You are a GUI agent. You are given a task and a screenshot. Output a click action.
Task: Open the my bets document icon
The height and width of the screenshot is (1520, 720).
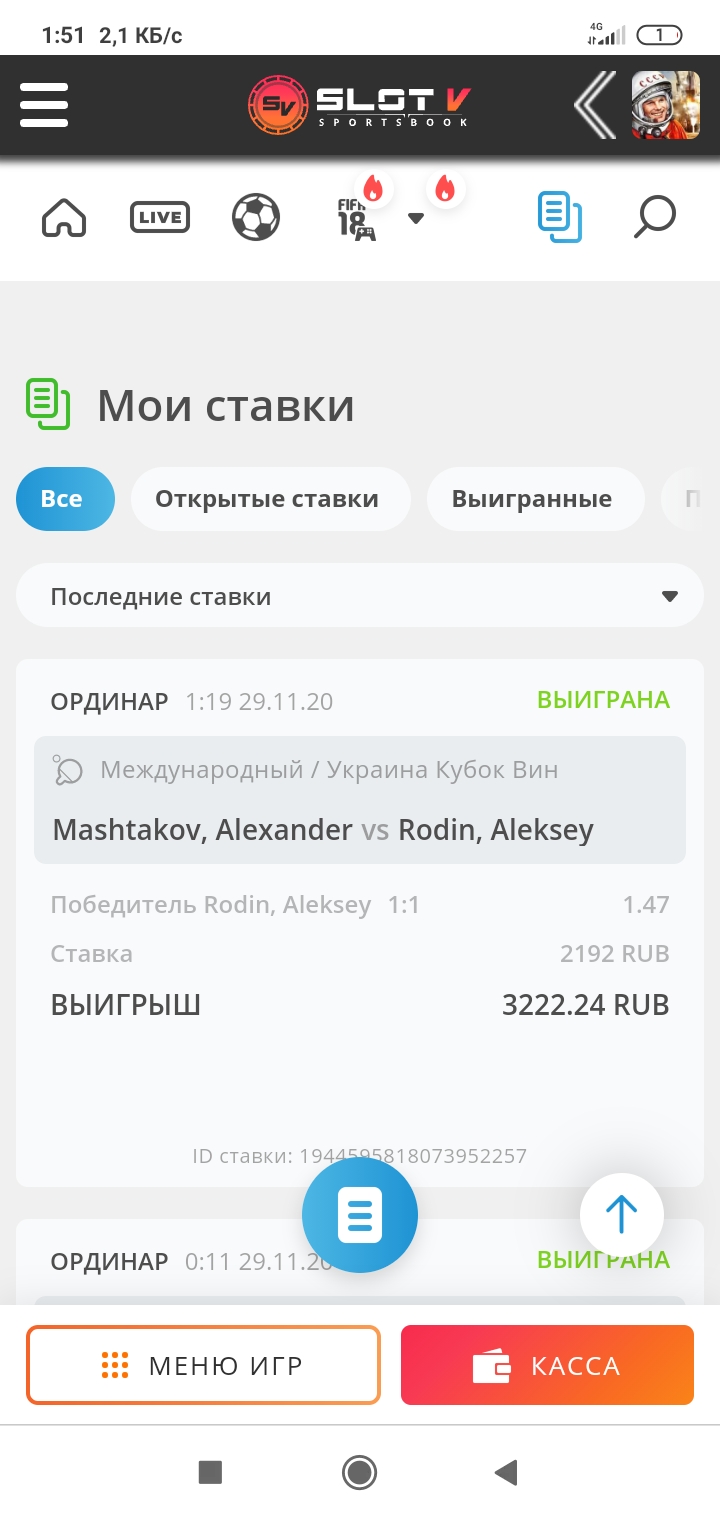[560, 217]
